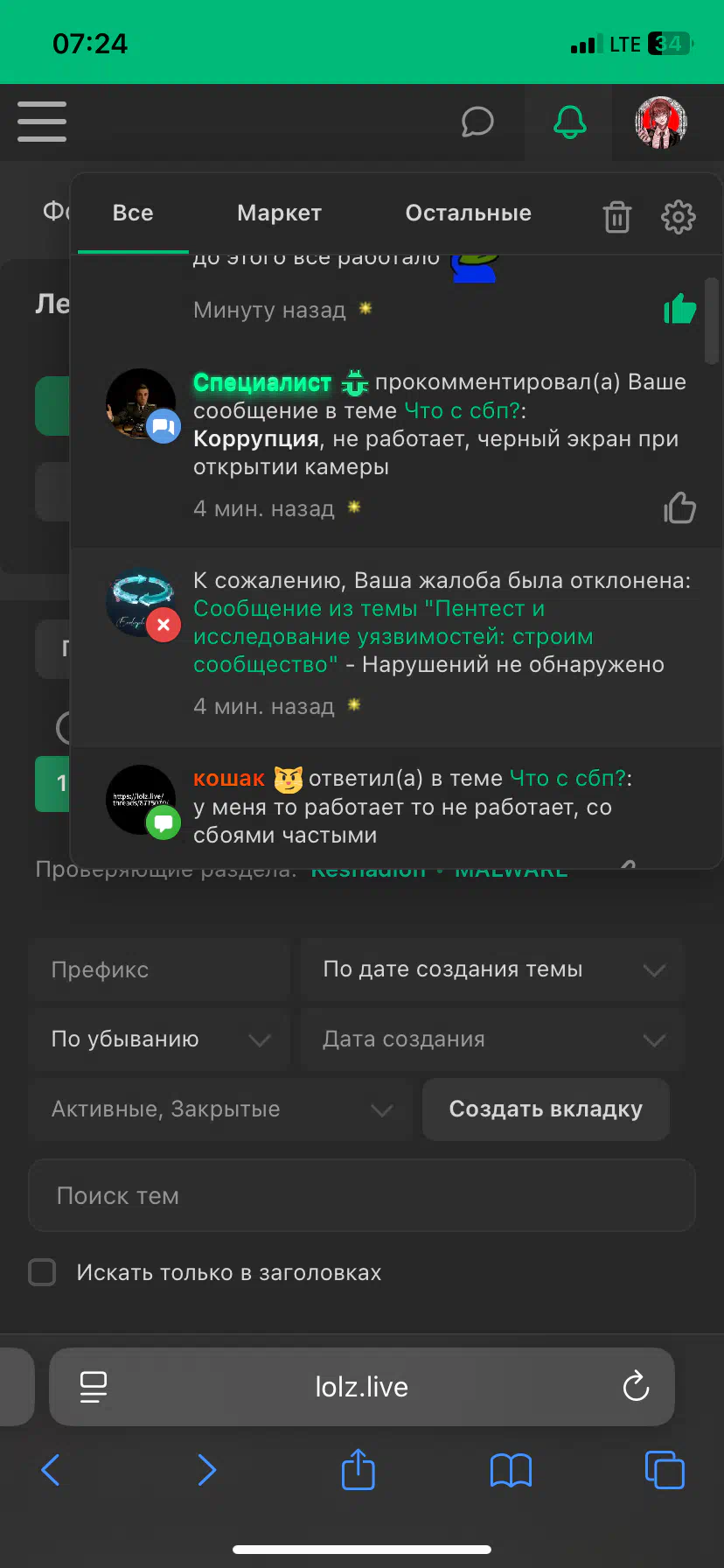Expand the По убыванию sort order dropdown
This screenshot has width=724, height=1568.
tap(159, 1039)
